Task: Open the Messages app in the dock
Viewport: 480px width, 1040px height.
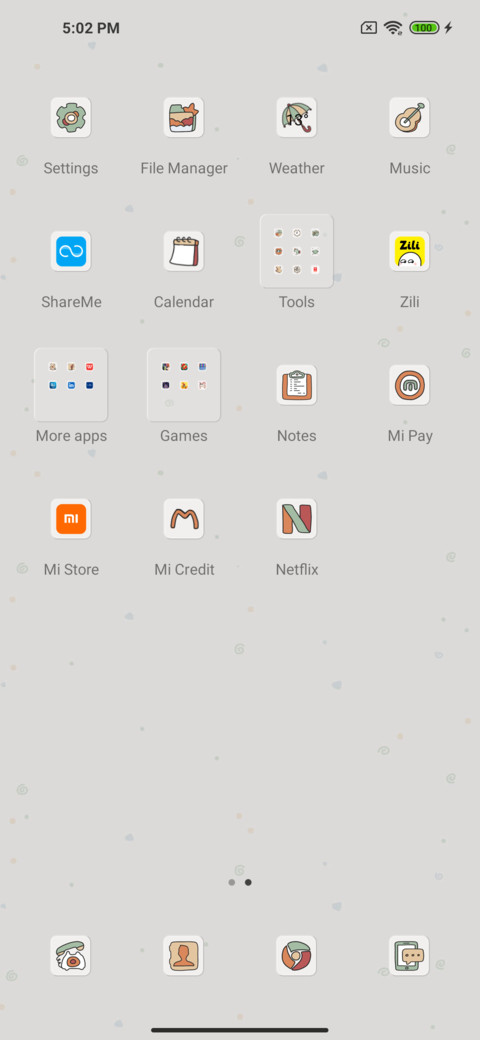Action: pyautogui.click(x=409, y=956)
